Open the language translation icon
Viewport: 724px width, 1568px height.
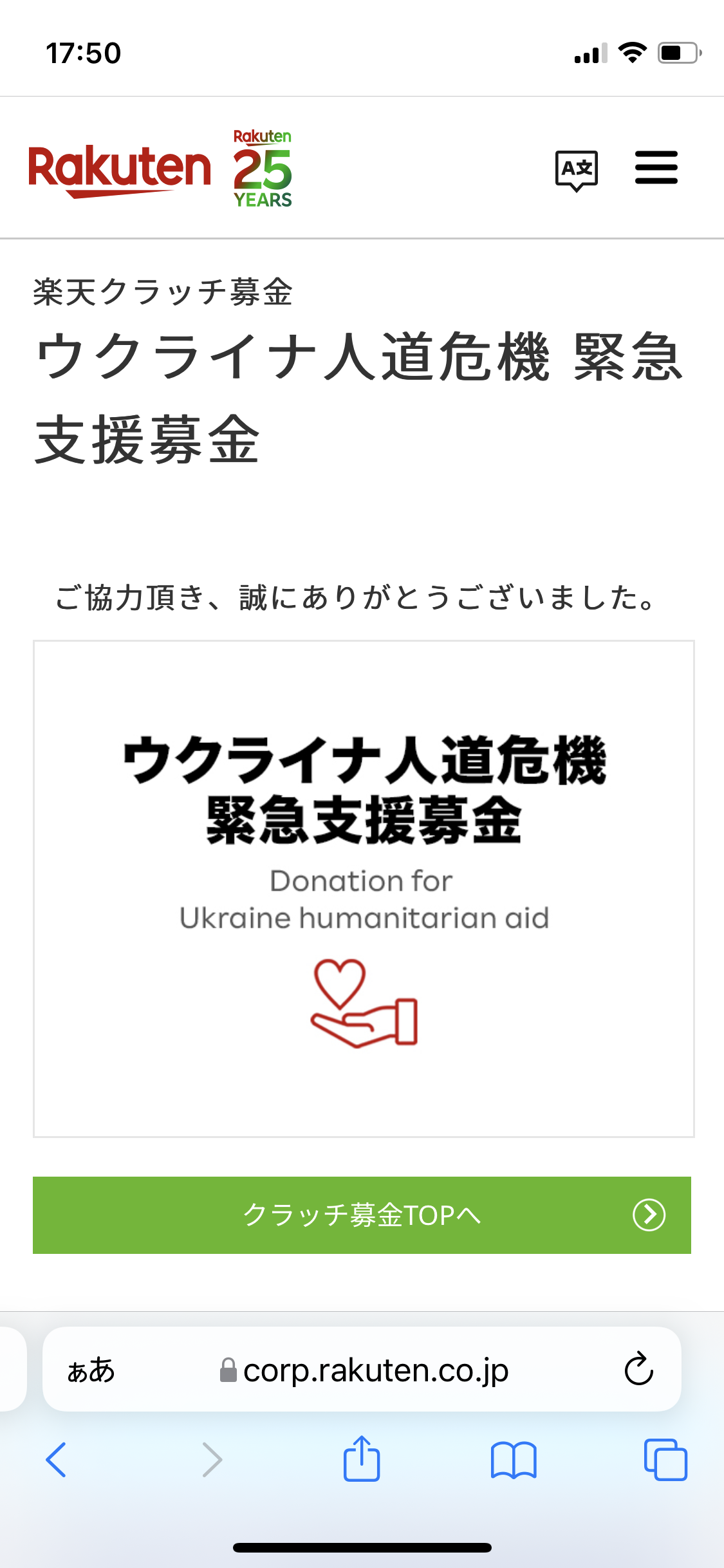(576, 170)
